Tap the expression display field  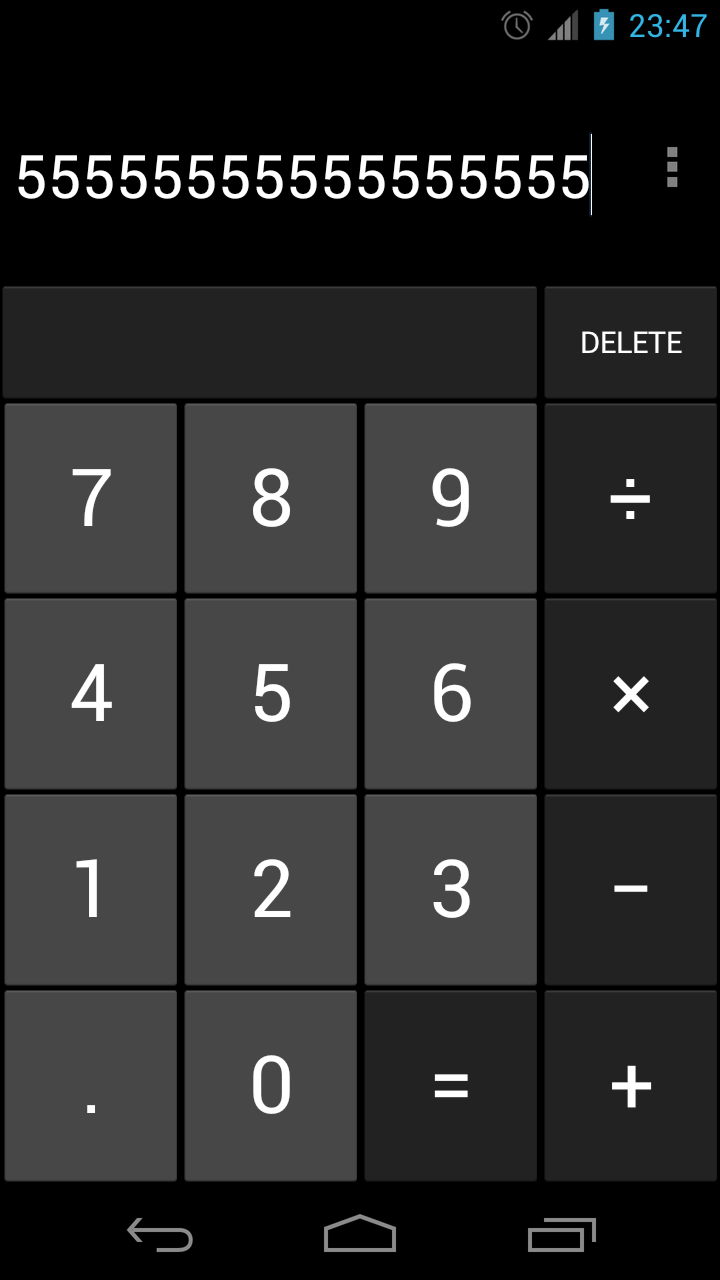(320, 177)
